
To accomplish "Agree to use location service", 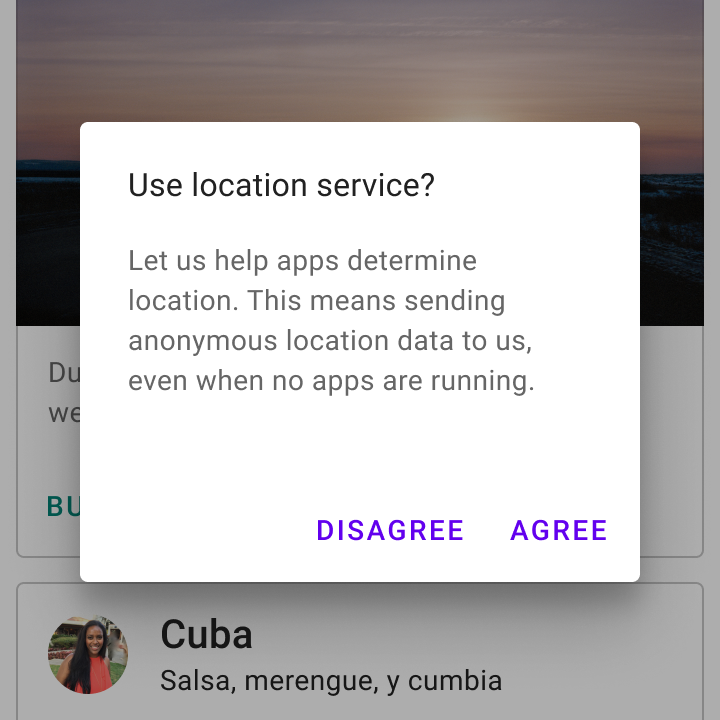I will tap(559, 530).
